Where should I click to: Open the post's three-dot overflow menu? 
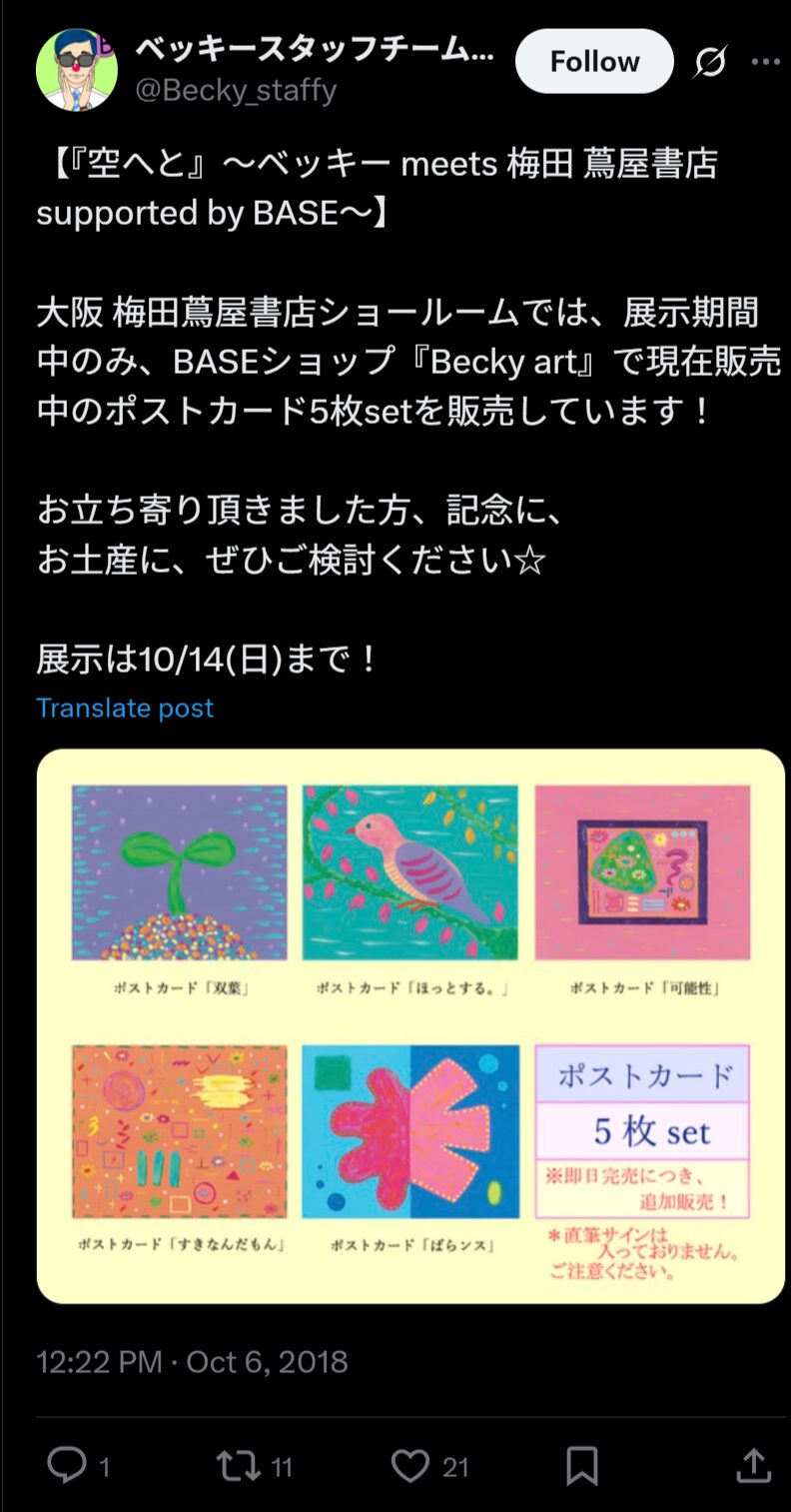tap(766, 62)
